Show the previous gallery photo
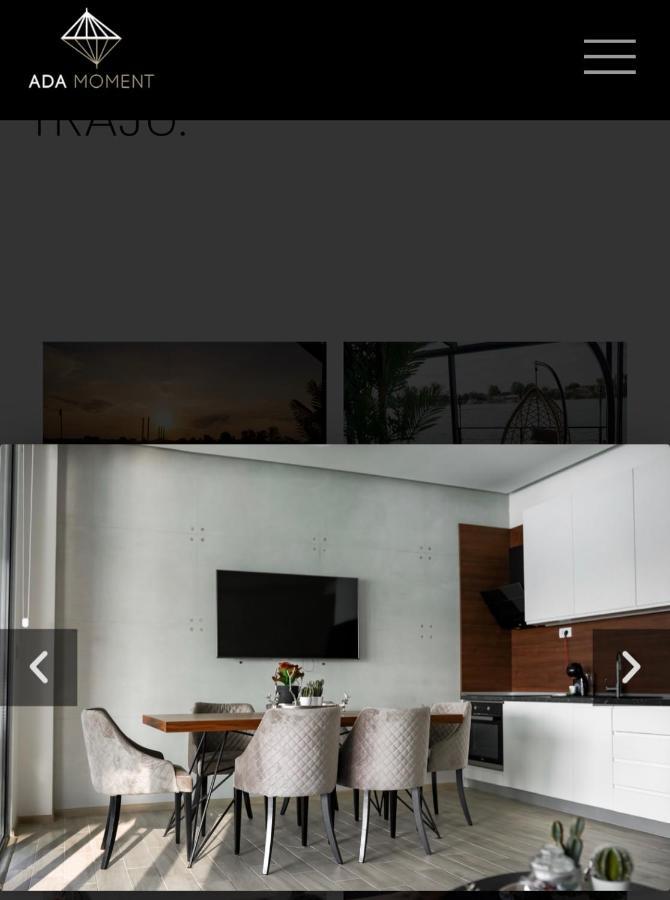 click(39, 667)
